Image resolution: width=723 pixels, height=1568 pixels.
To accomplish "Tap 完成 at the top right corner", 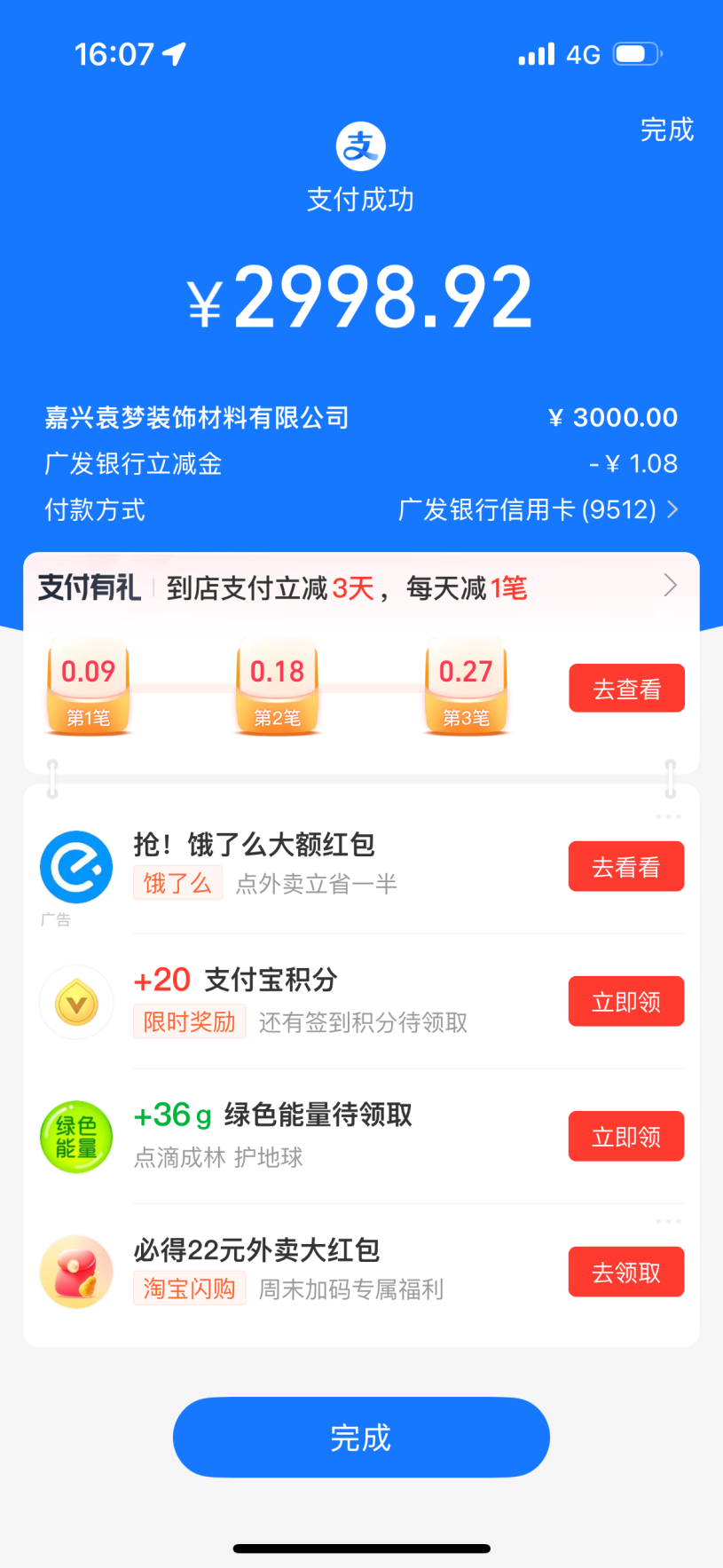I will [667, 130].
